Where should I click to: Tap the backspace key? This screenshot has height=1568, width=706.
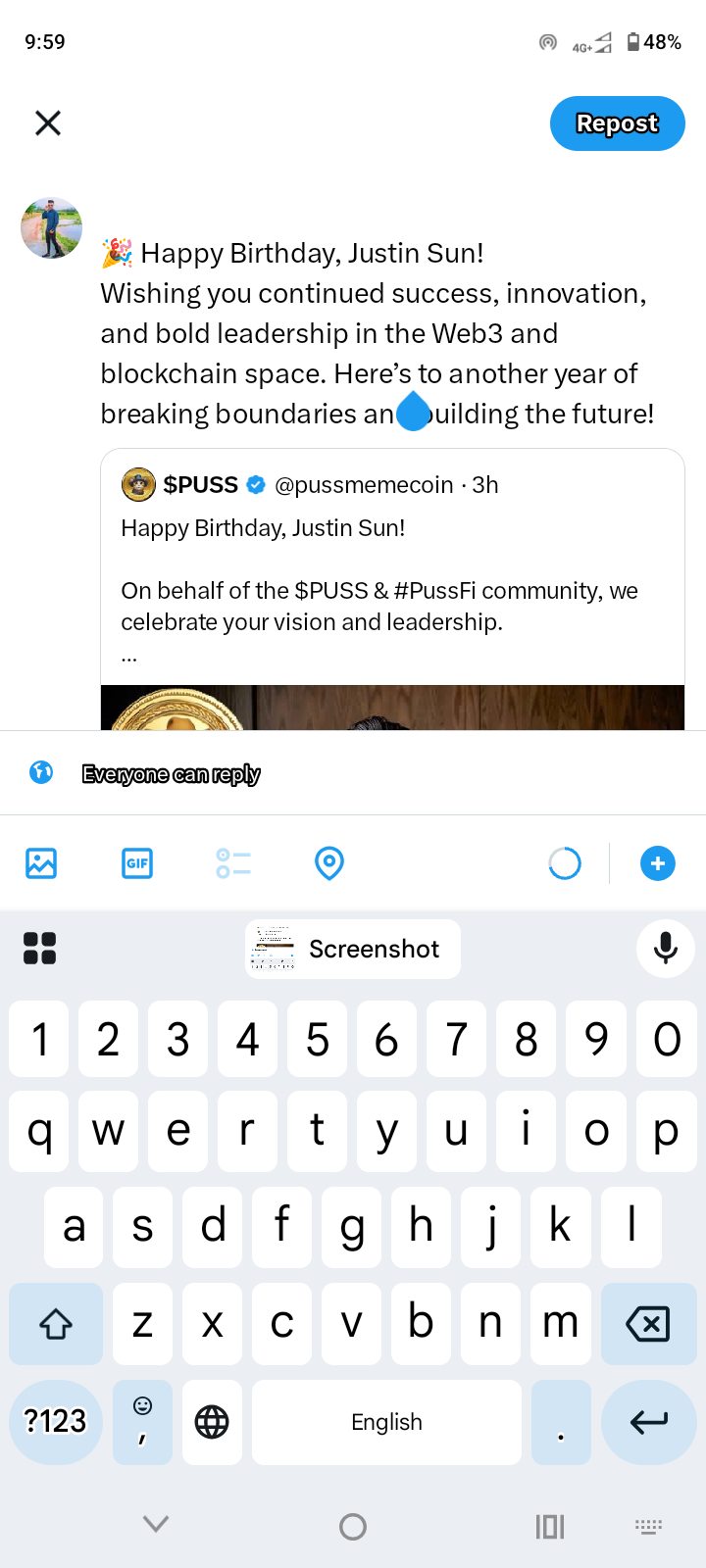(x=647, y=1324)
